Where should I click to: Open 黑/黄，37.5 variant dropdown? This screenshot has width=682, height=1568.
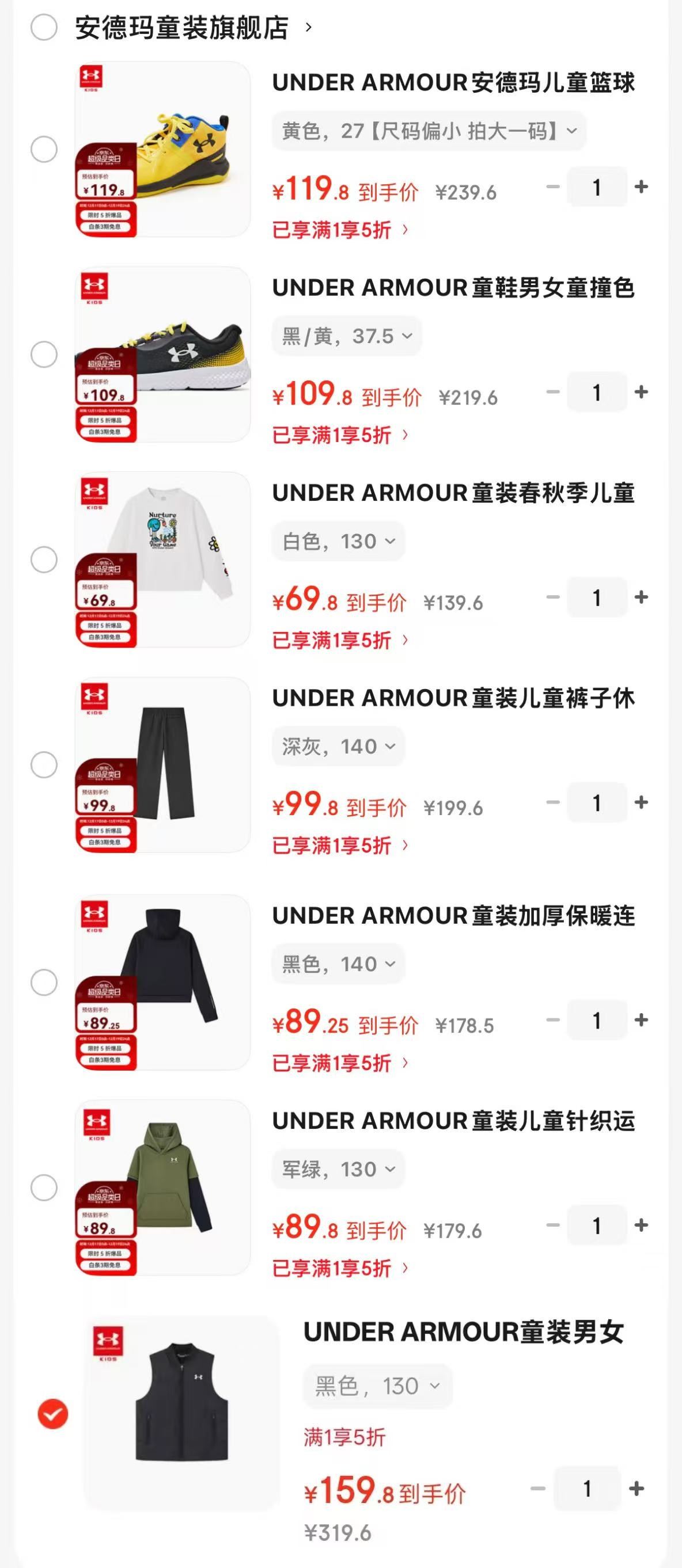(347, 336)
